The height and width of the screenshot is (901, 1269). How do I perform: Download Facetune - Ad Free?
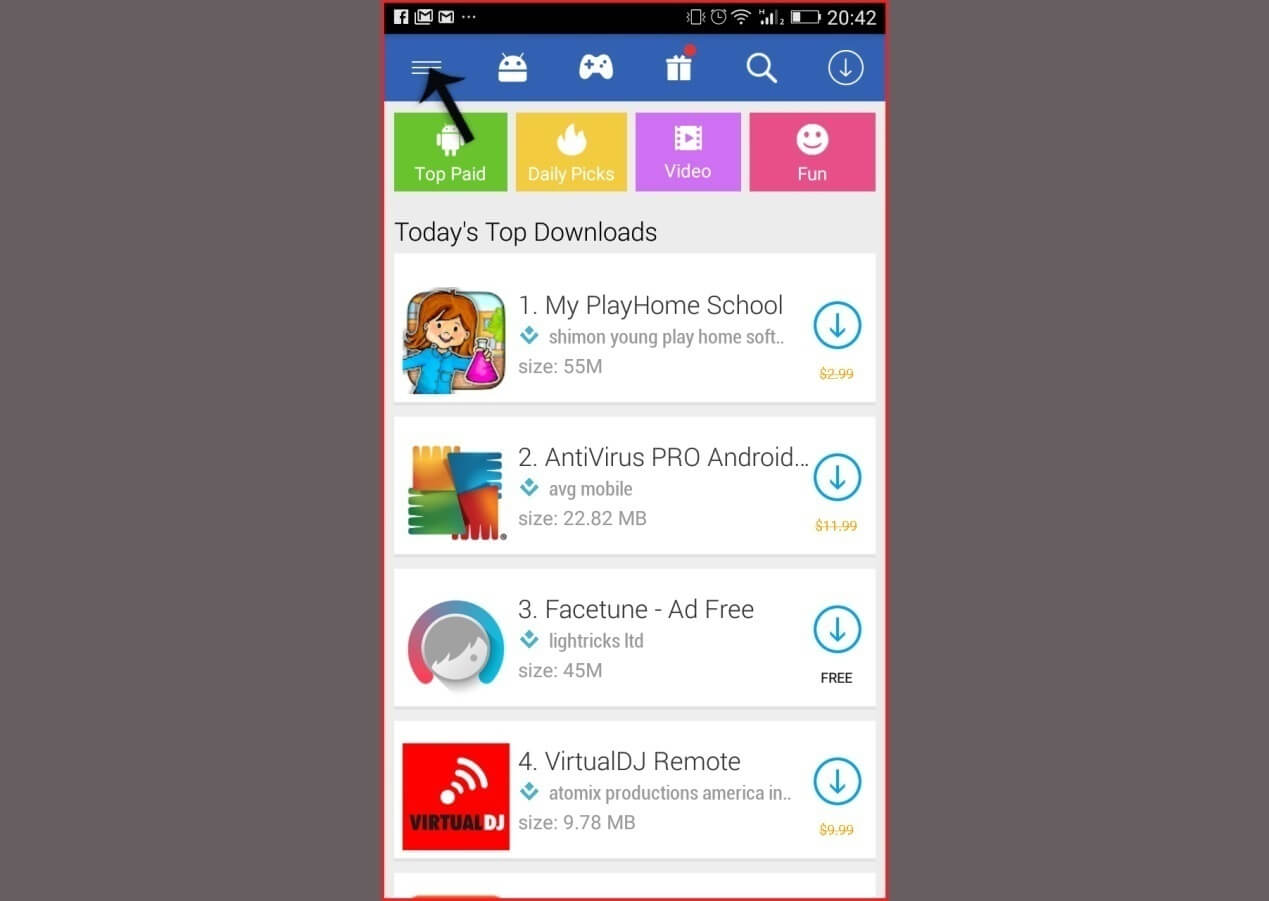[x=837, y=630]
